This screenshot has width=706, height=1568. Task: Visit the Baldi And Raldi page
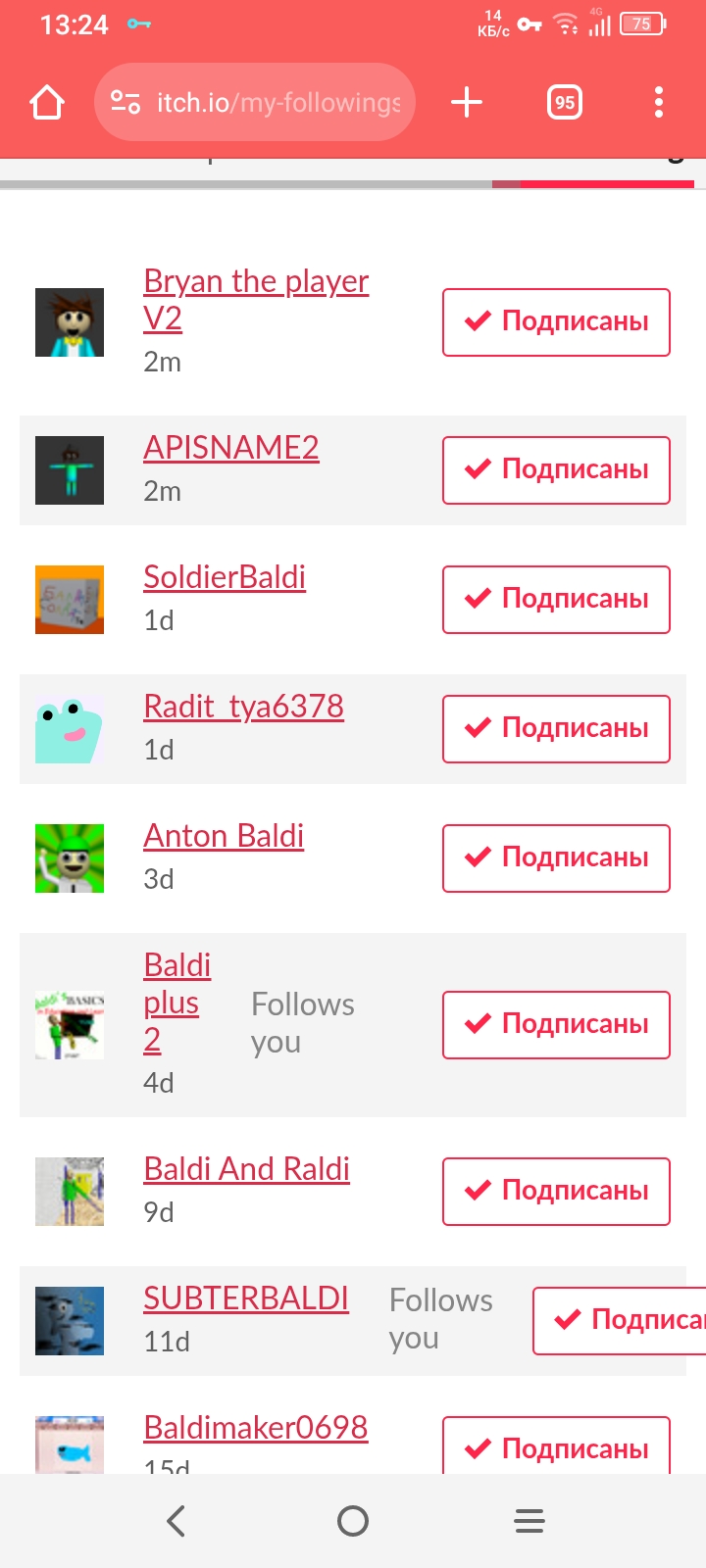click(246, 1169)
